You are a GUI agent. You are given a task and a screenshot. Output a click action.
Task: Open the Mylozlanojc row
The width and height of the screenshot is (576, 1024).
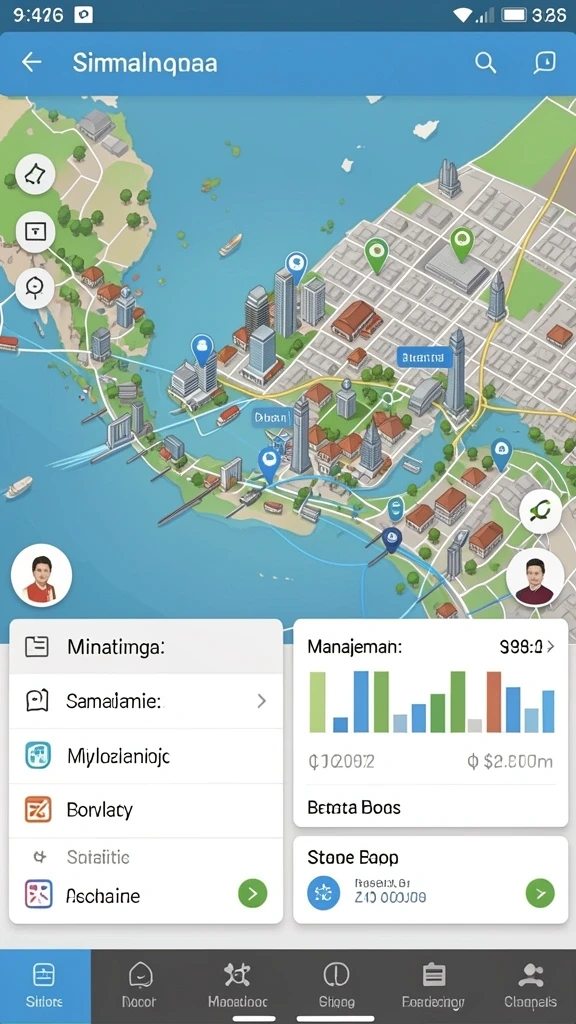tap(146, 756)
